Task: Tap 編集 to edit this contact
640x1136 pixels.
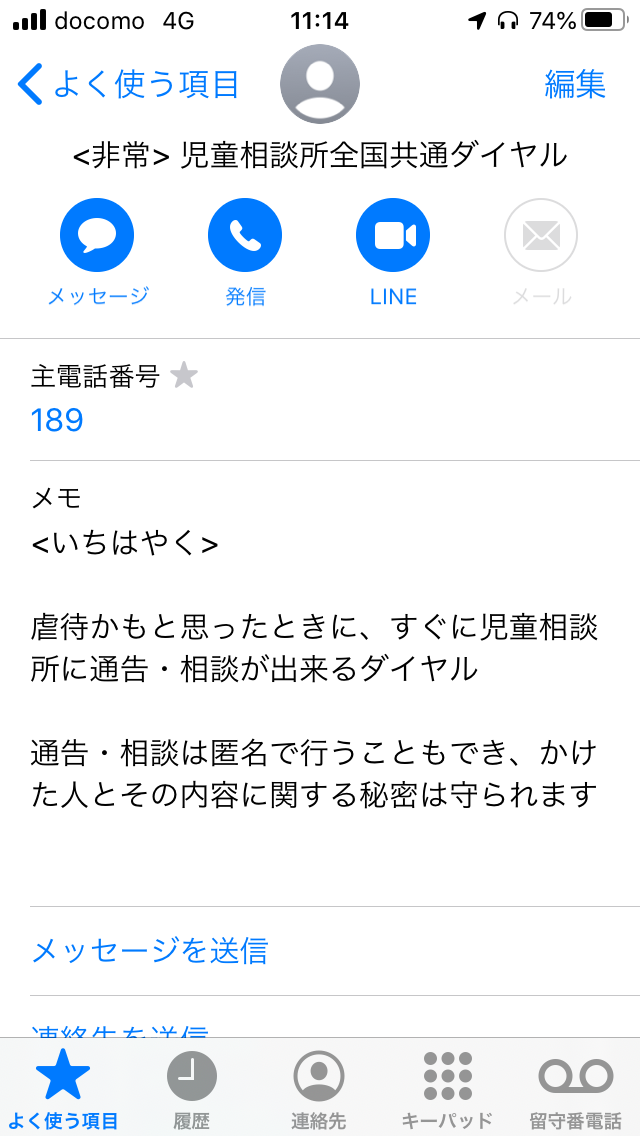Action: coord(575,84)
